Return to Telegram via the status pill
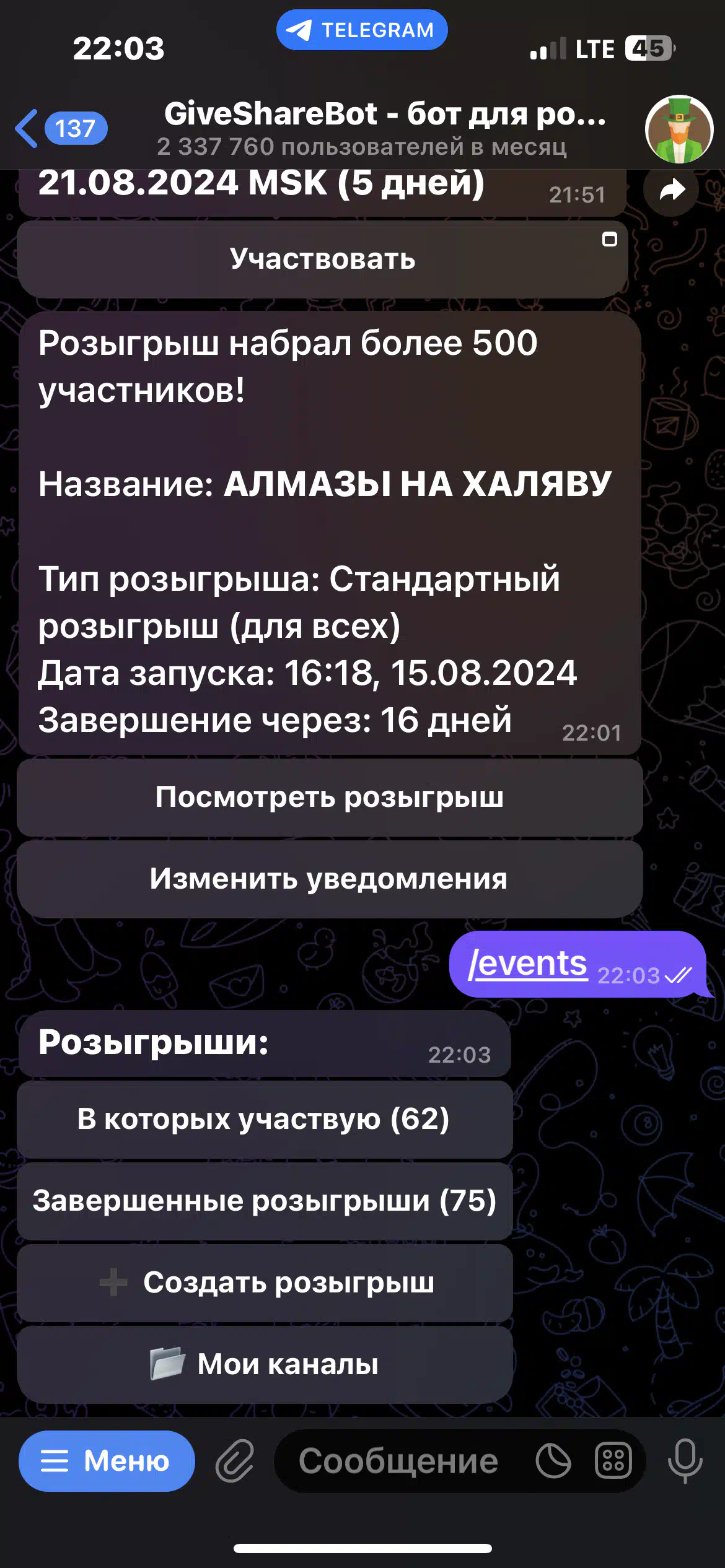Image resolution: width=725 pixels, height=1568 pixels. point(362,30)
